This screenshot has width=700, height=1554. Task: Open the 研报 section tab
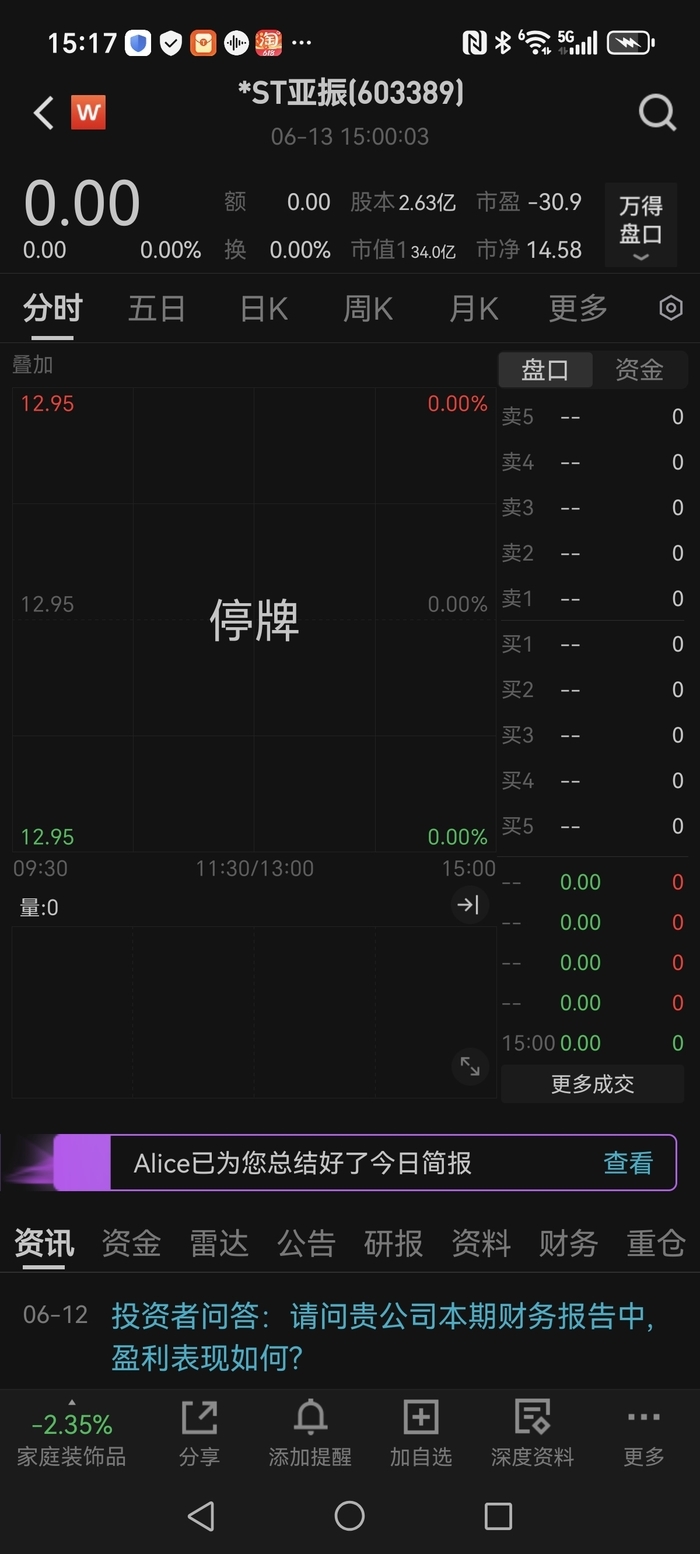(x=393, y=1243)
